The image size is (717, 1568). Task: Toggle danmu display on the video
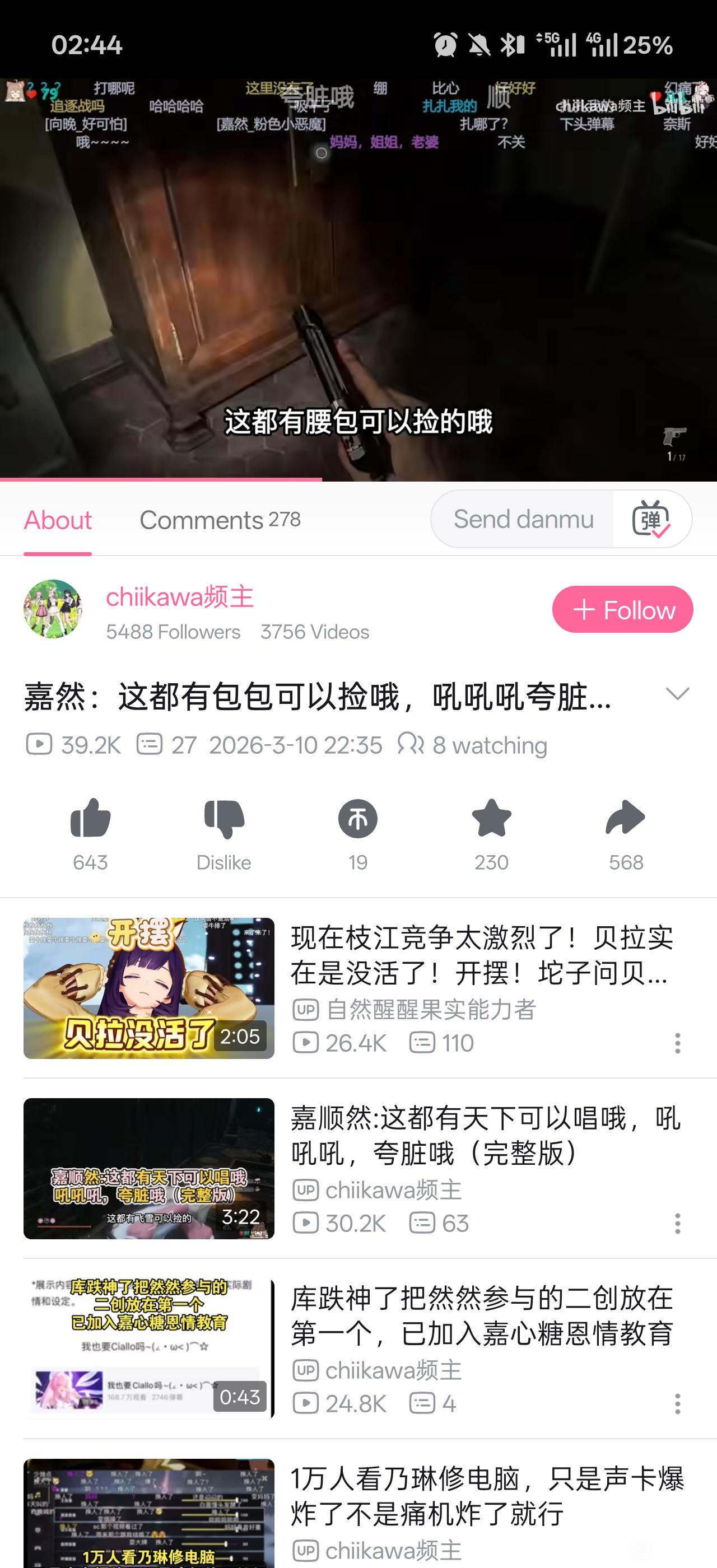click(x=651, y=519)
